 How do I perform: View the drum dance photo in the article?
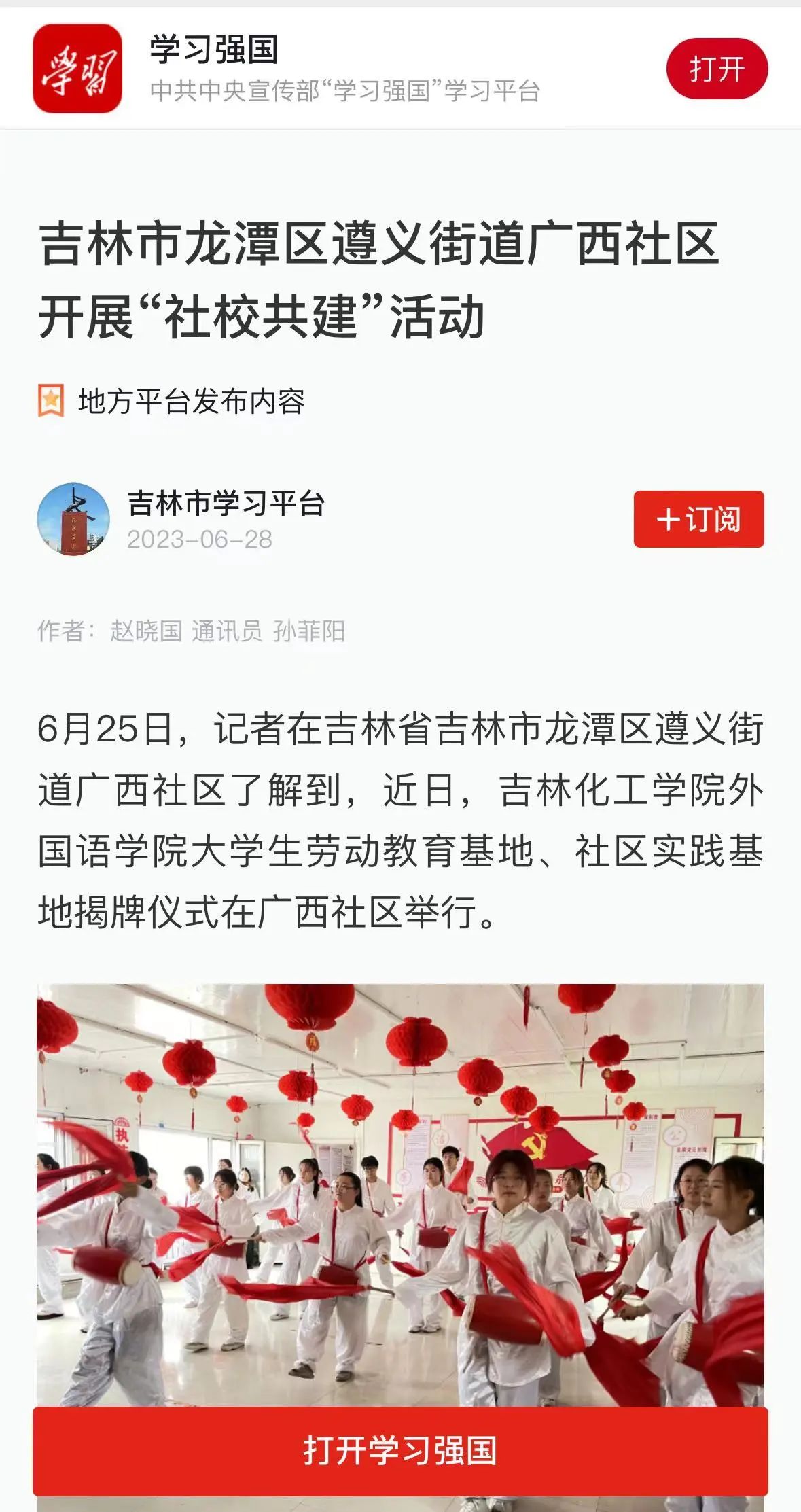tap(400, 1189)
